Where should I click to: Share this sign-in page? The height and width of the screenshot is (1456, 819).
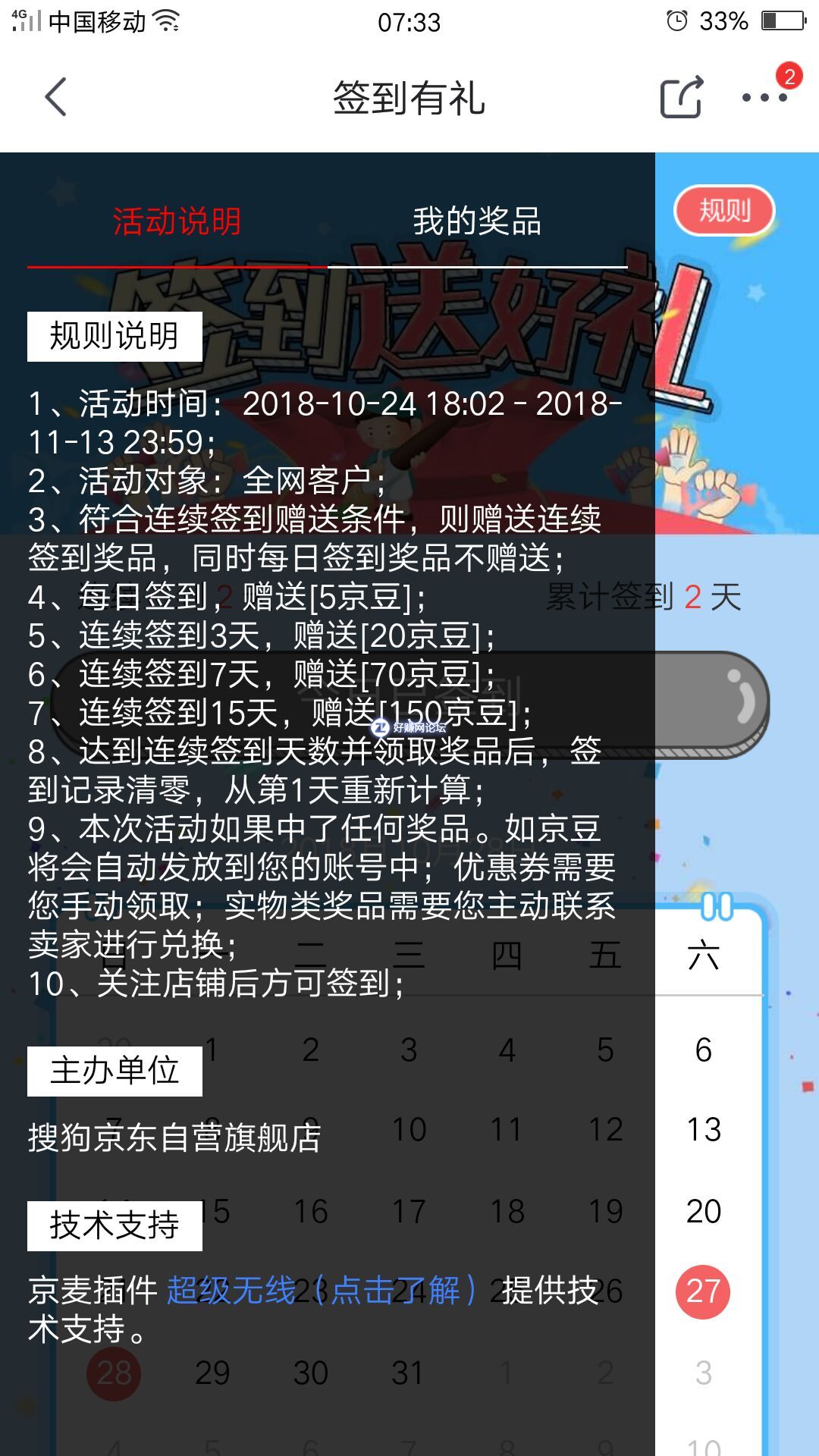(x=680, y=97)
